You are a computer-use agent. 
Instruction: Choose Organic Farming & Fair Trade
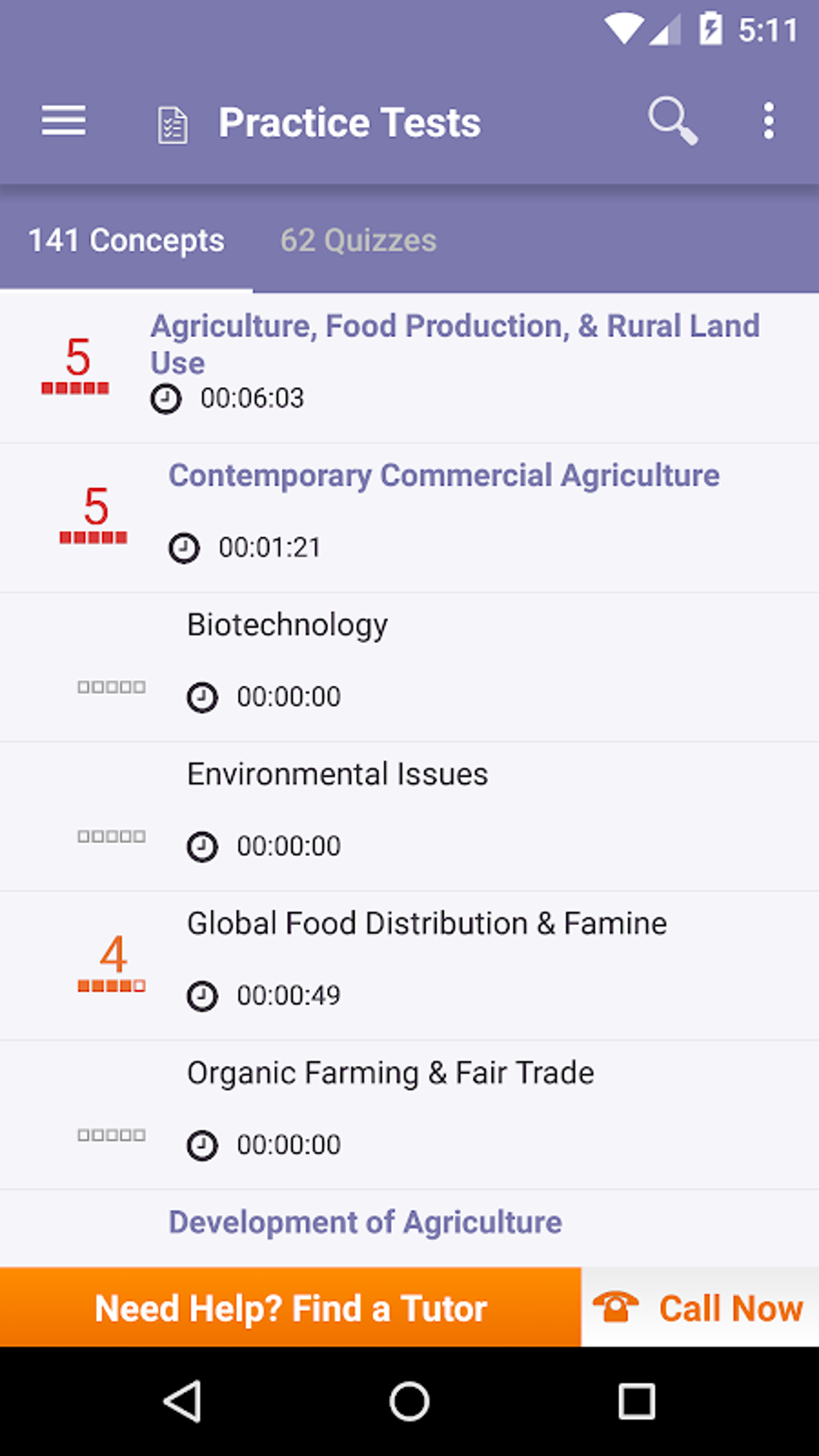click(409, 1116)
